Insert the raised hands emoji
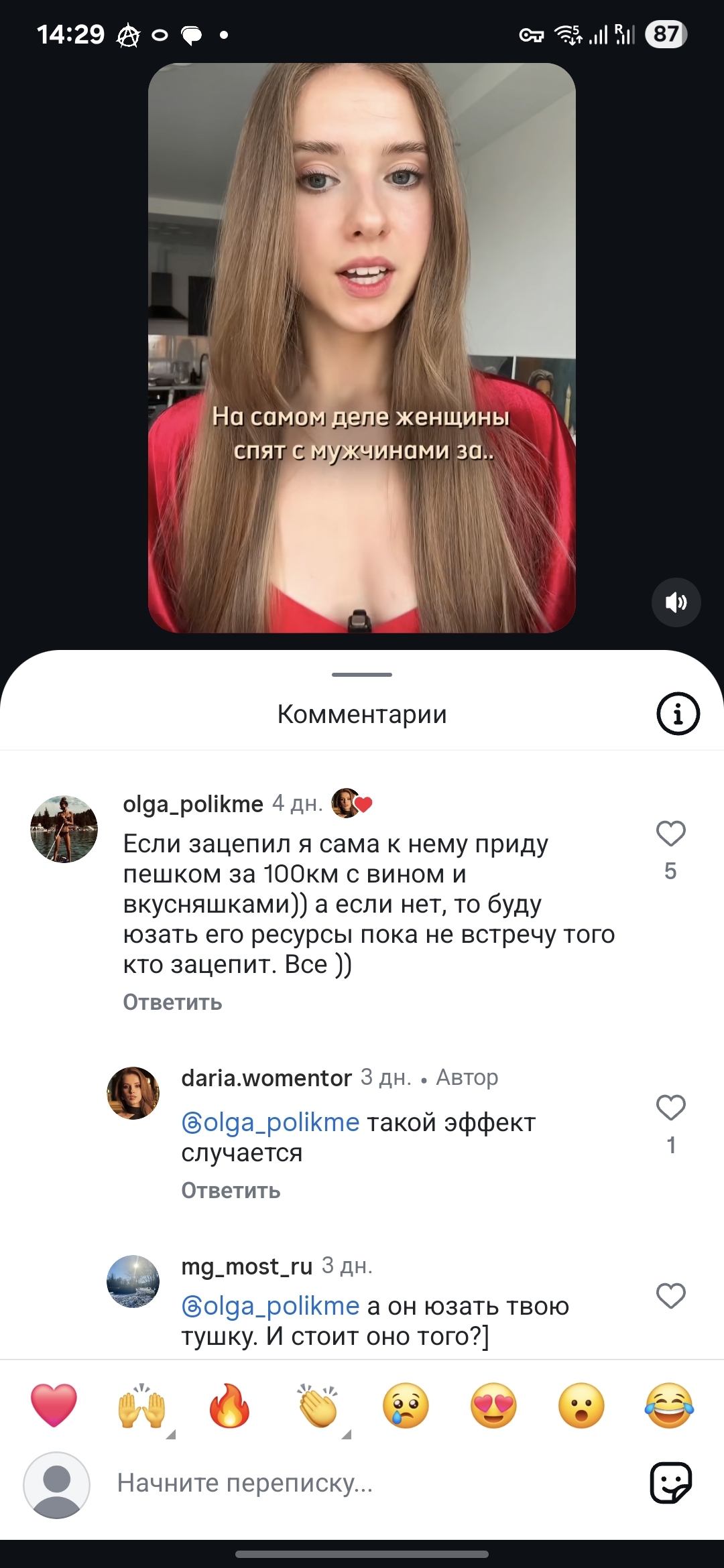724x1568 pixels. click(x=141, y=1405)
